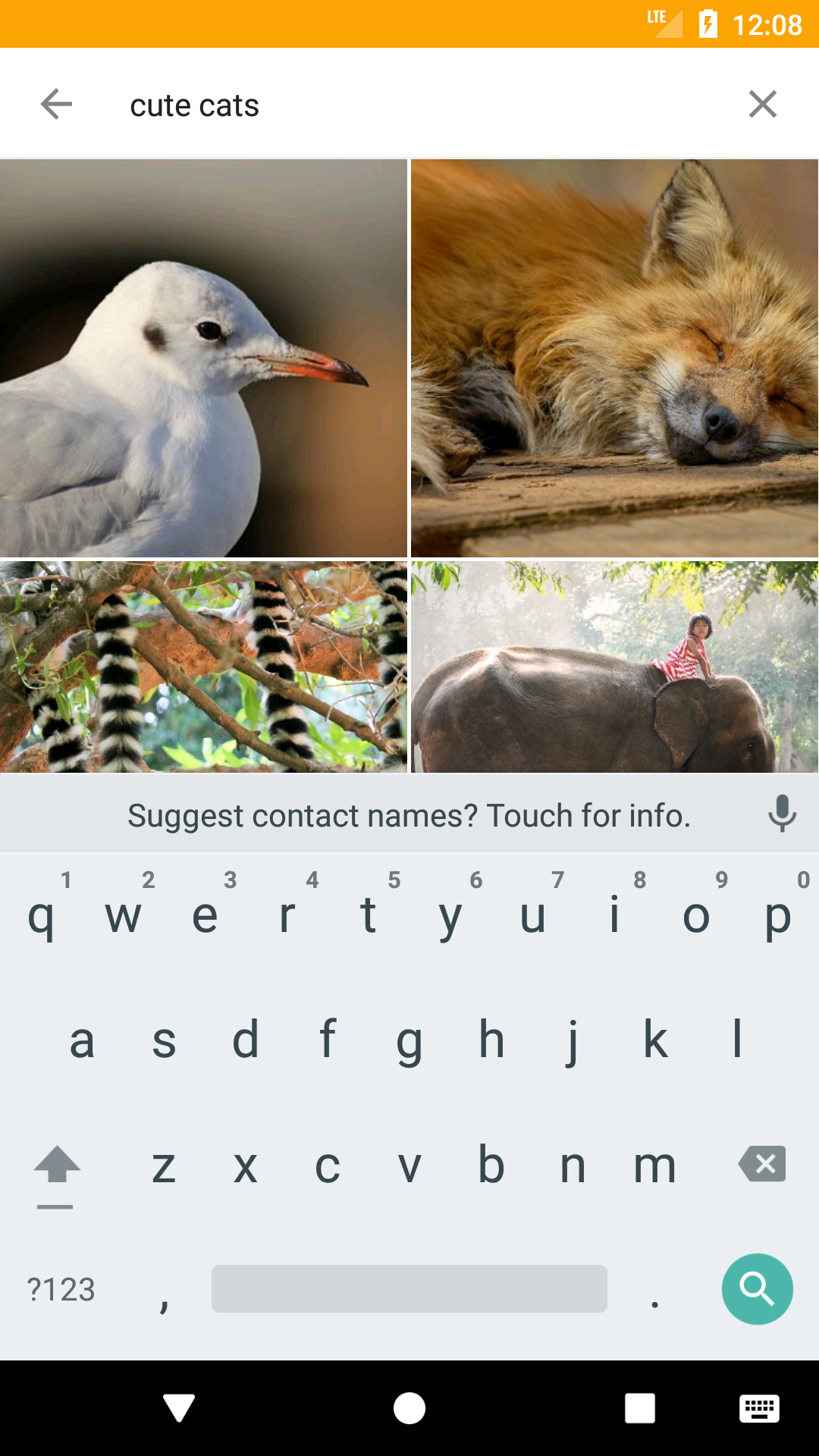Open the keyboard switcher icon
Image resolution: width=819 pixels, height=1456 pixels.
pos(759,1408)
